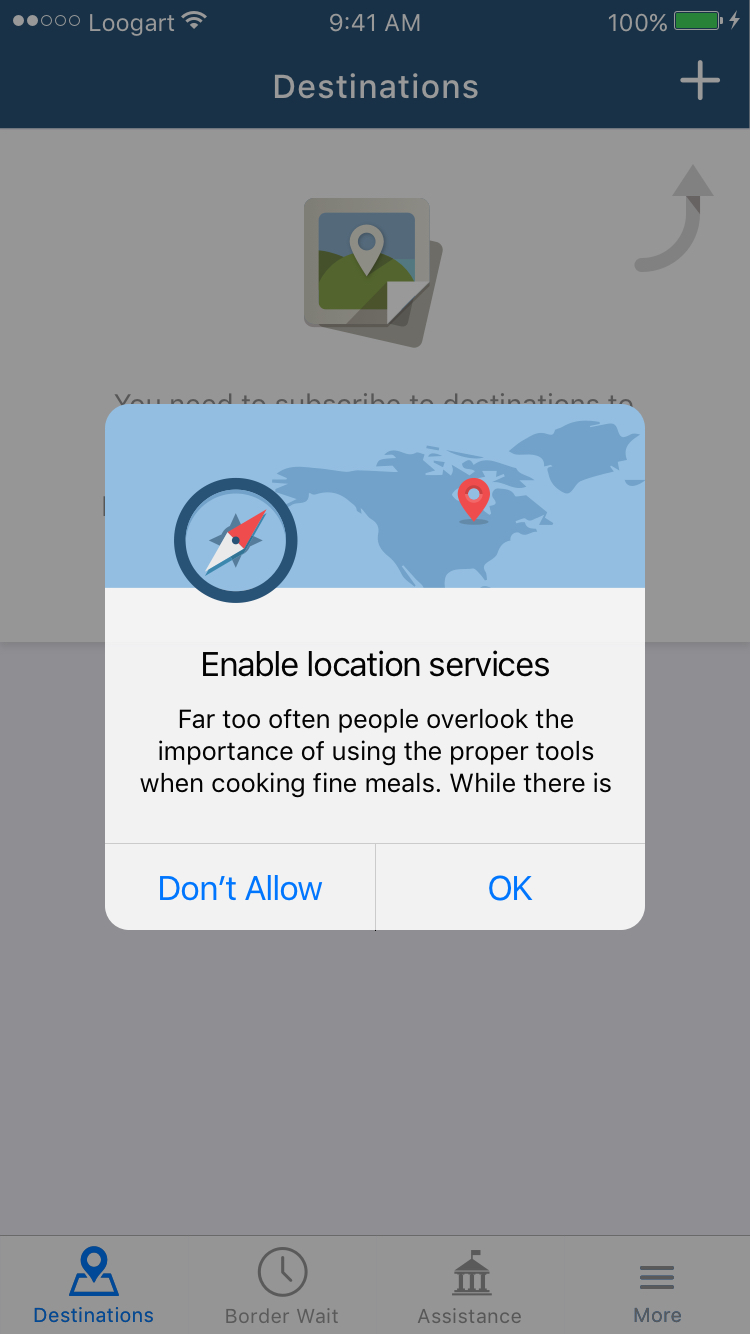
Task: Open the Assistance tab
Action: pos(469,1286)
